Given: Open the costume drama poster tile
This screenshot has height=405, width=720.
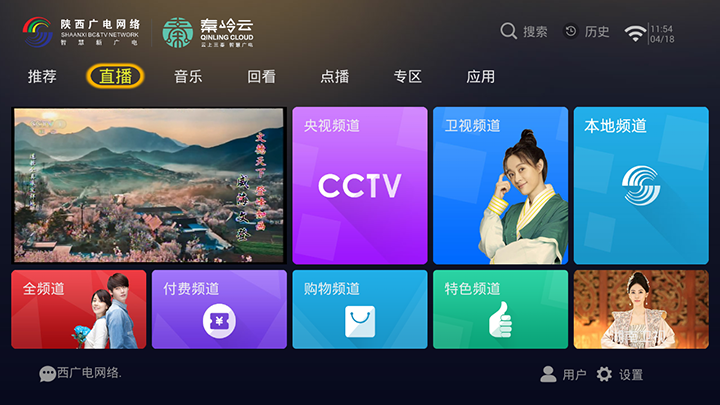Looking at the screenshot, I should [x=641, y=309].
